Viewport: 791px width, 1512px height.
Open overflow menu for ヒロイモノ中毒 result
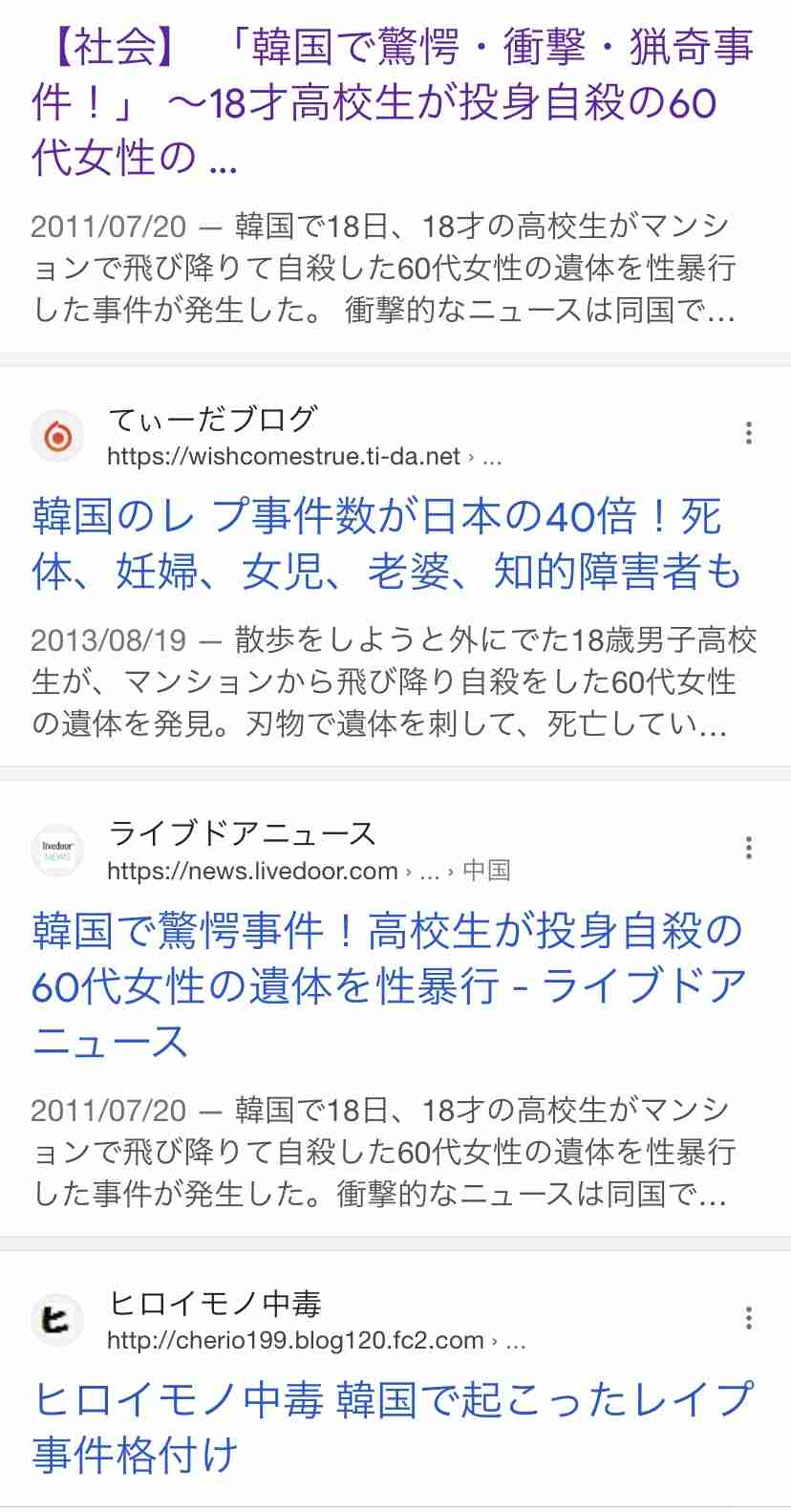tap(749, 1319)
